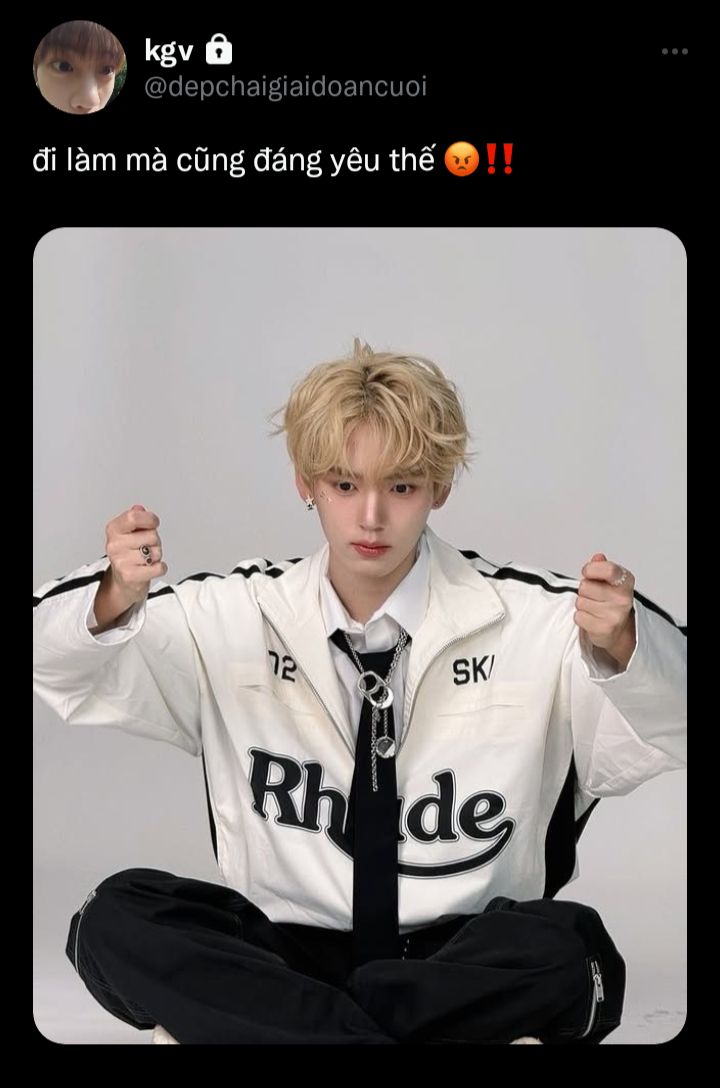The image size is (720, 1088).
Task: Open the tweet's overflow menu
Action: (674, 51)
